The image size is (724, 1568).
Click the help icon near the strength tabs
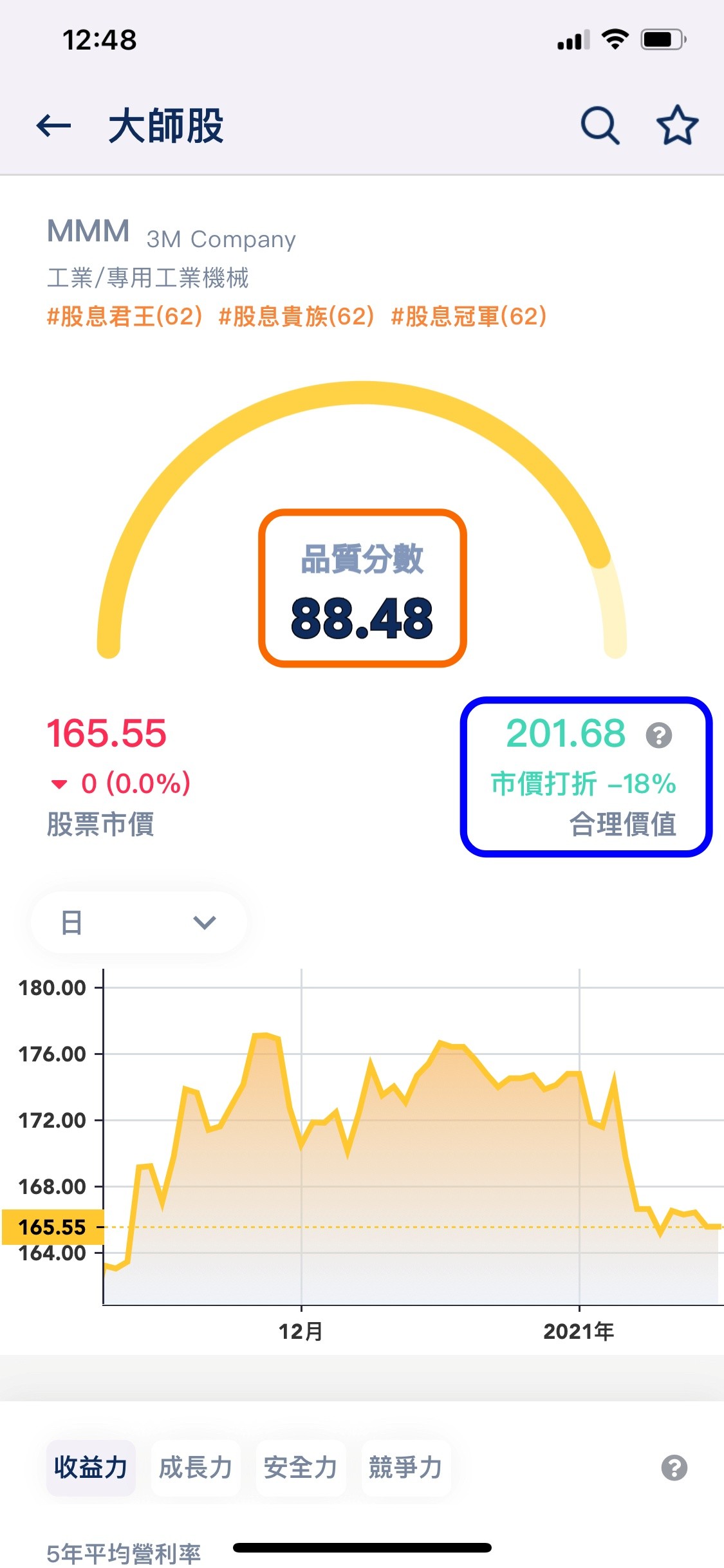coord(673,1468)
